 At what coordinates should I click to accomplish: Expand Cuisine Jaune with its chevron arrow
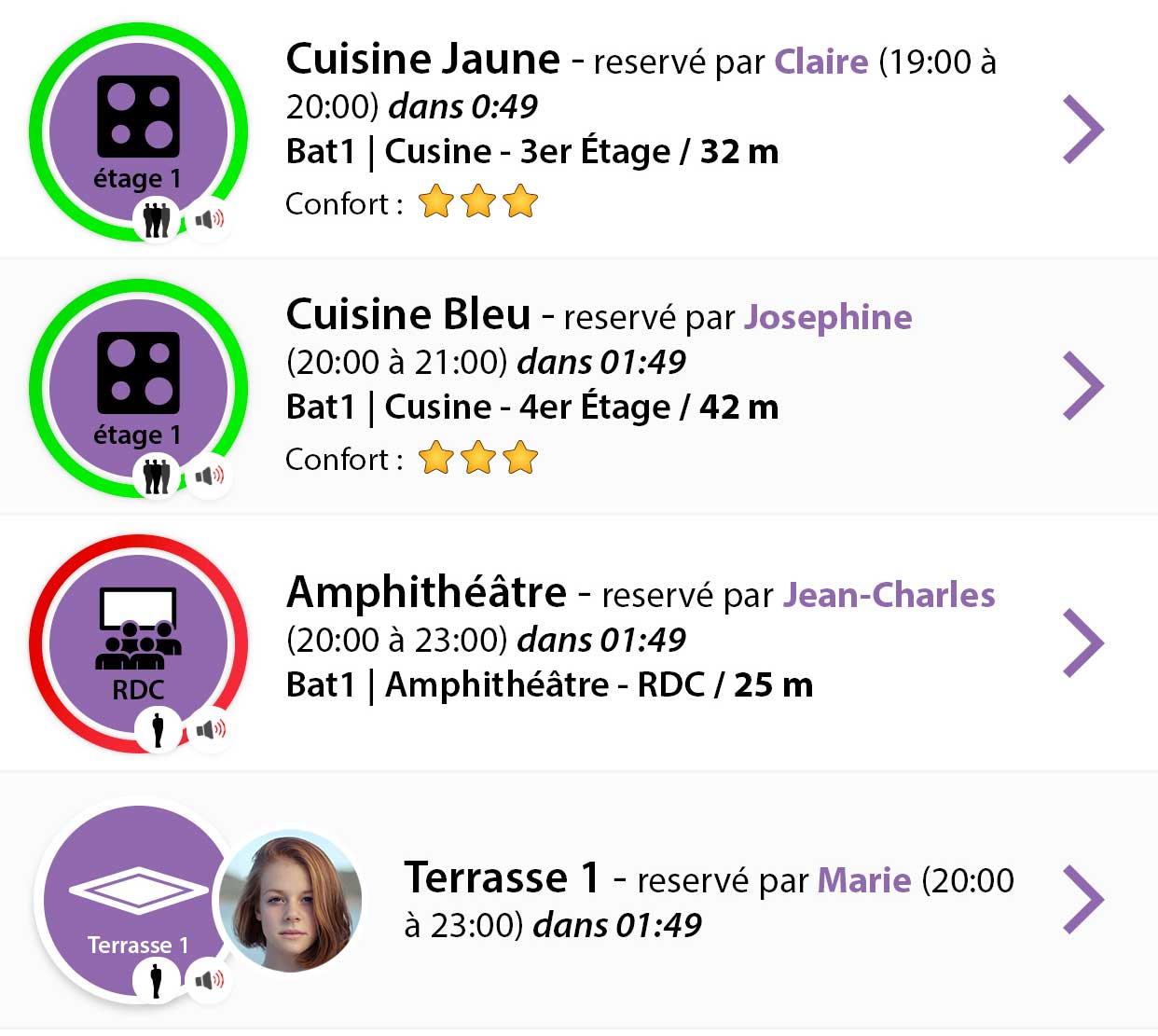1083,130
